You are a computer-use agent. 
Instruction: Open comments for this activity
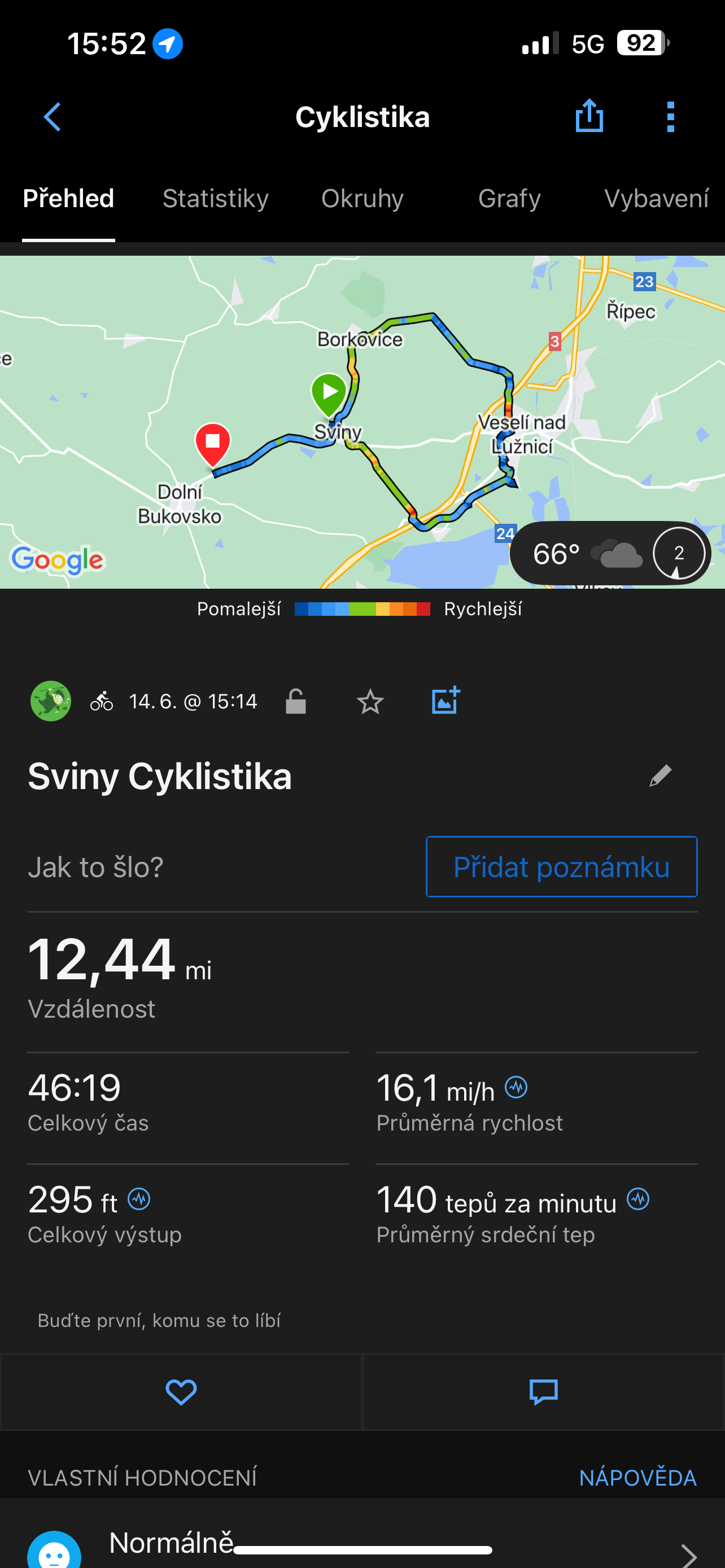544,1392
